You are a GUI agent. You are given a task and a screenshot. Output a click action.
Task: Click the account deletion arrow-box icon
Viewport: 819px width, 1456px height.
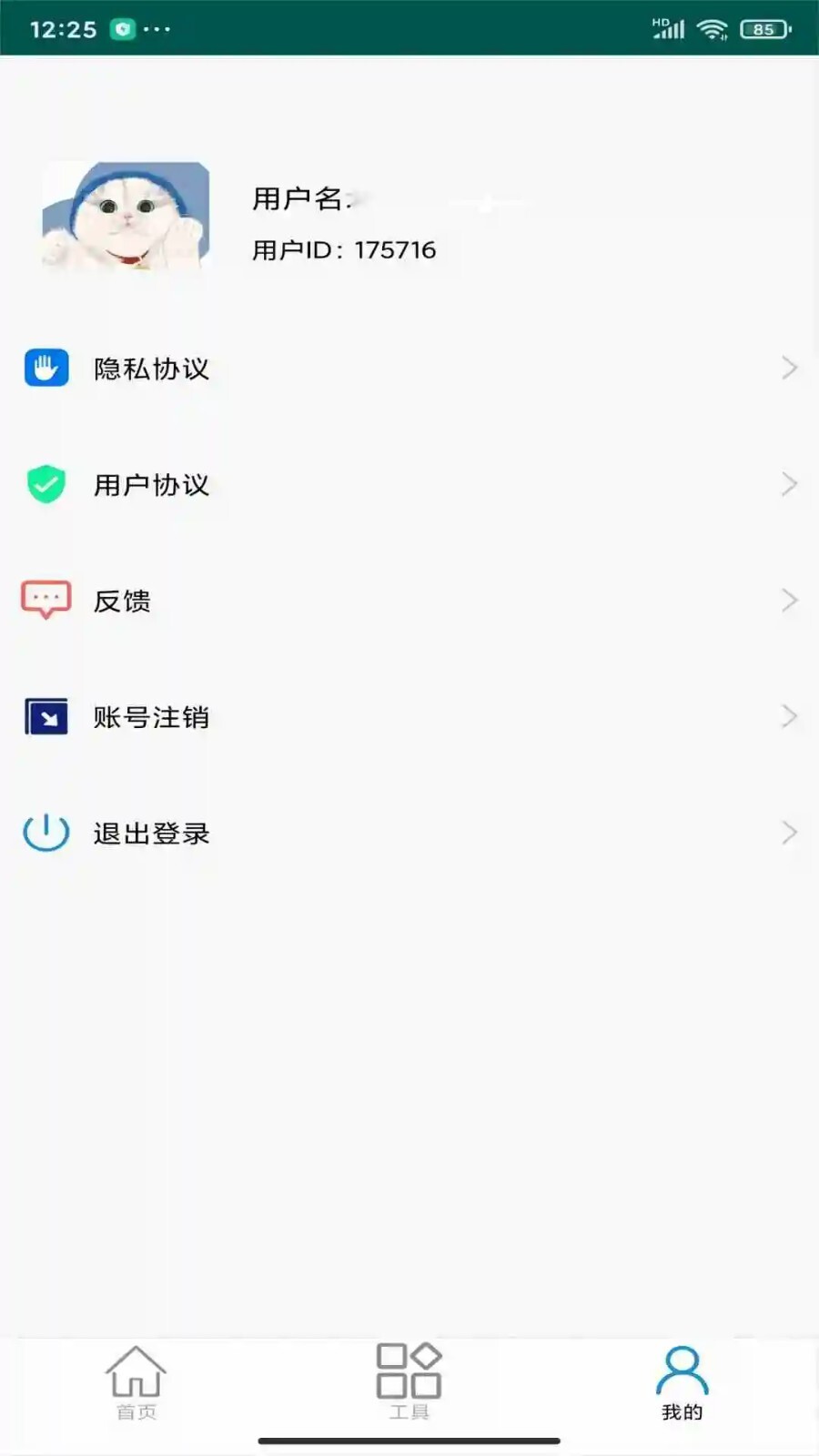click(x=45, y=717)
